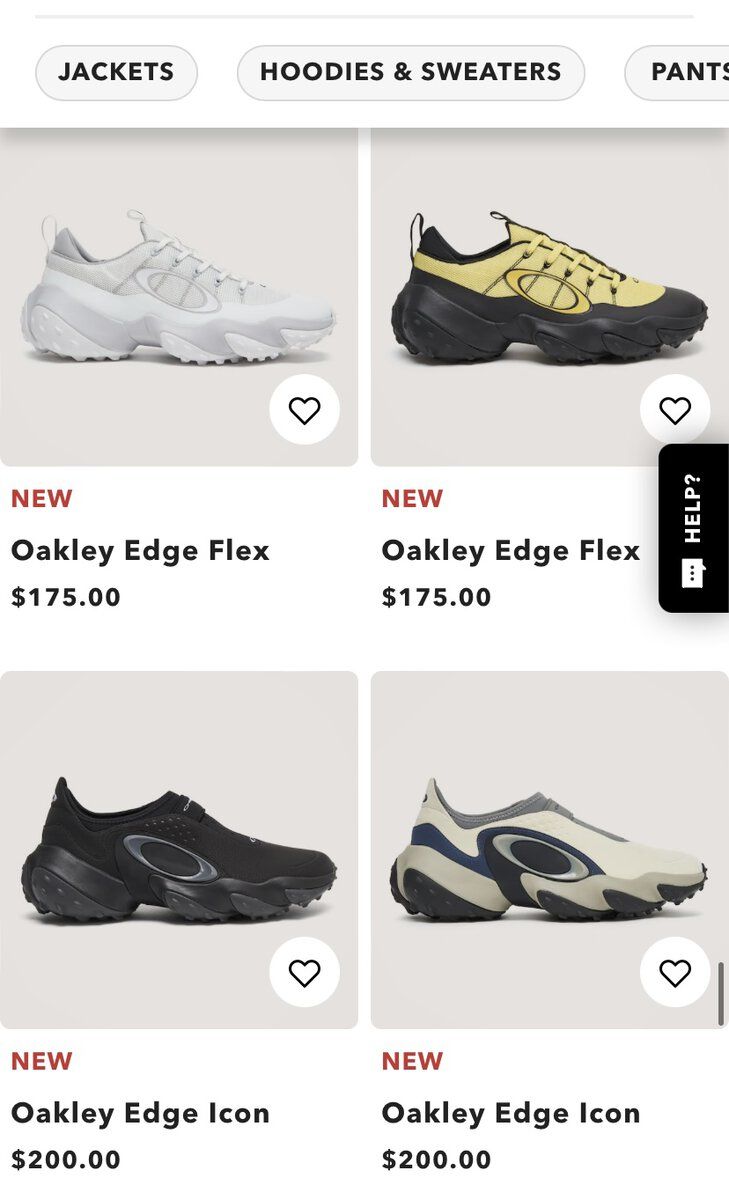The width and height of the screenshot is (729, 1200).
Task: Favorite the cream Oakley Edge Icon shoe
Action: [675, 972]
